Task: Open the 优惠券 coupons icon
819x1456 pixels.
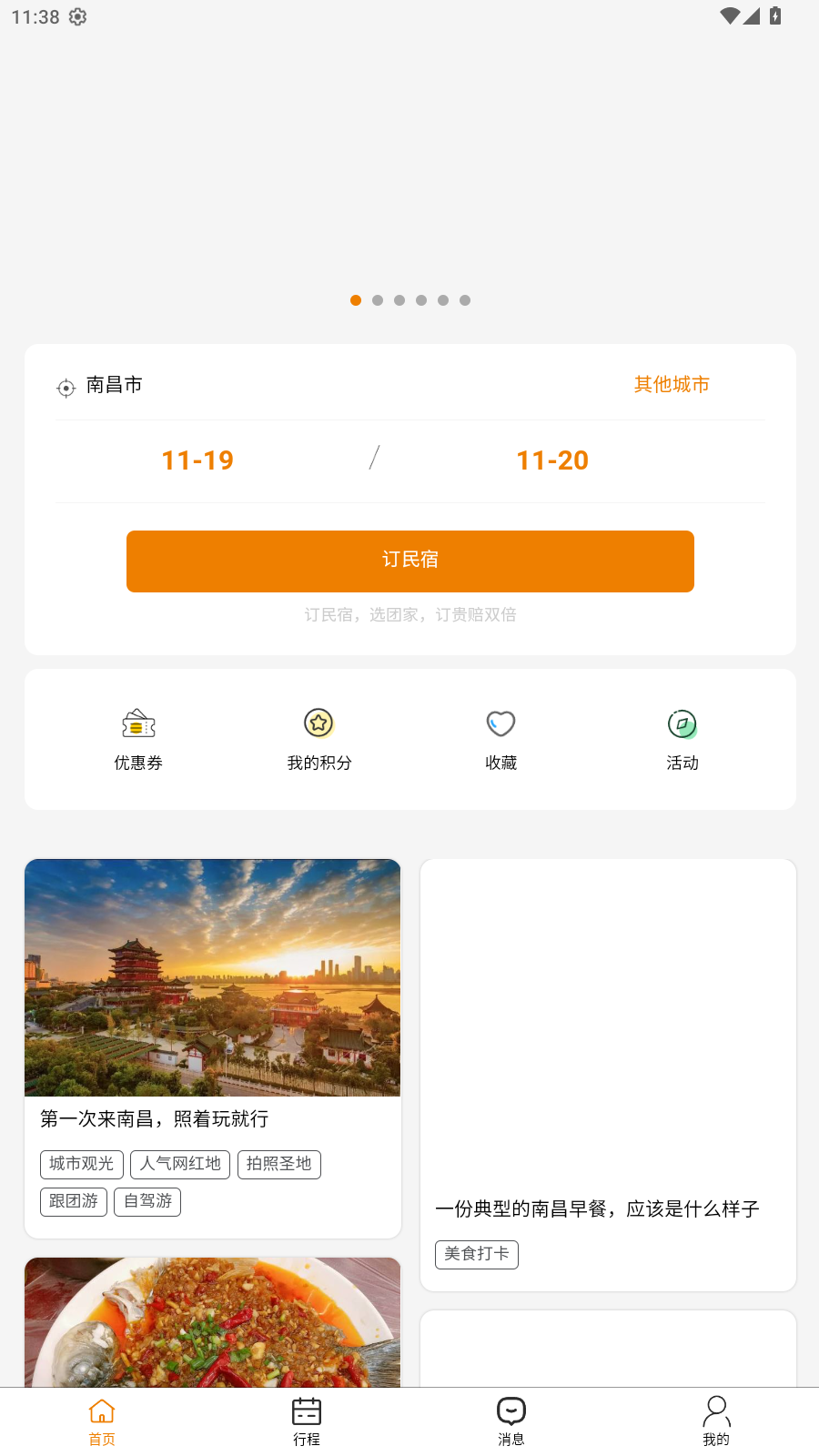Action: 138,723
